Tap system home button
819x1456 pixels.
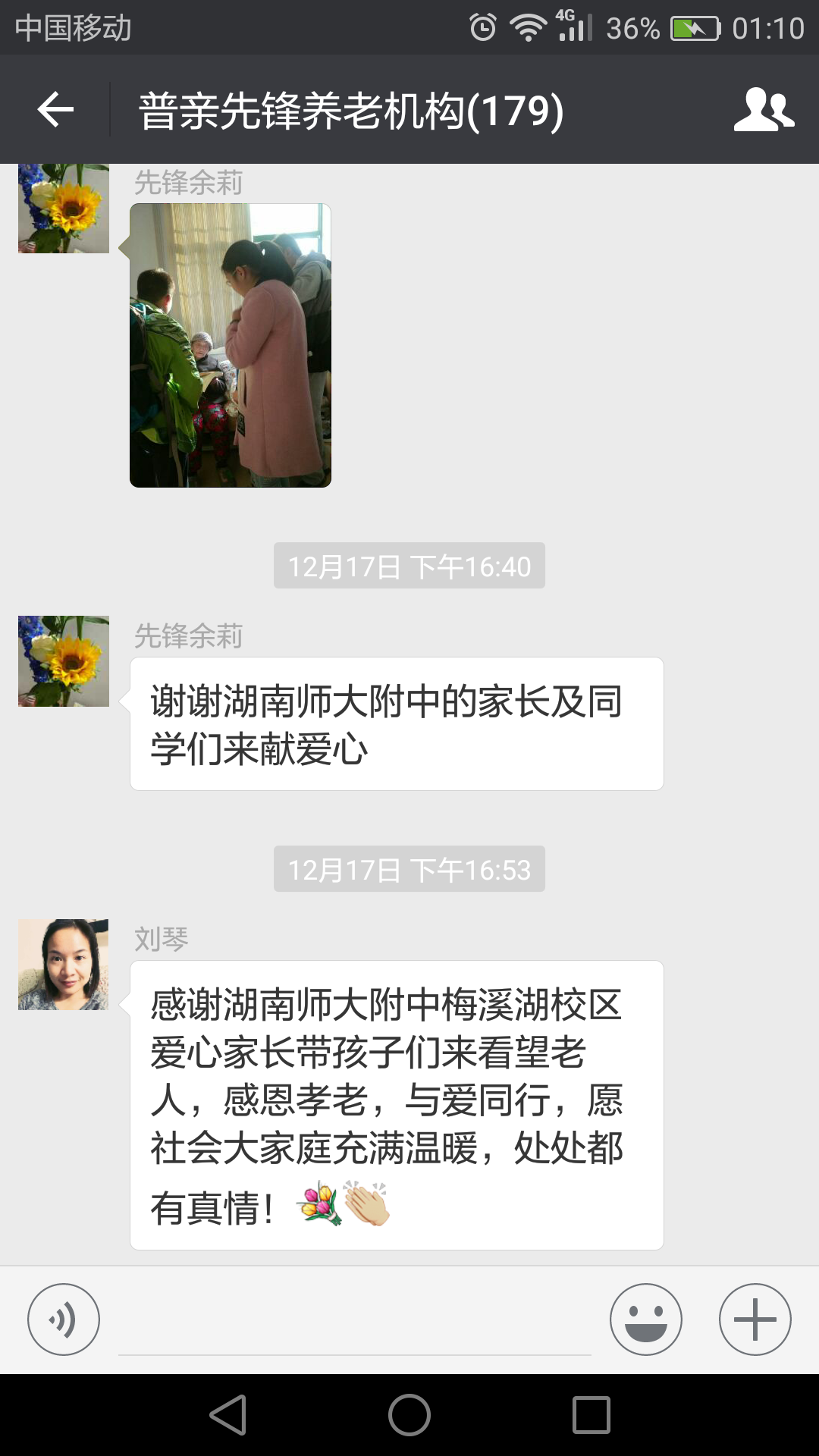pyautogui.click(x=409, y=1415)
